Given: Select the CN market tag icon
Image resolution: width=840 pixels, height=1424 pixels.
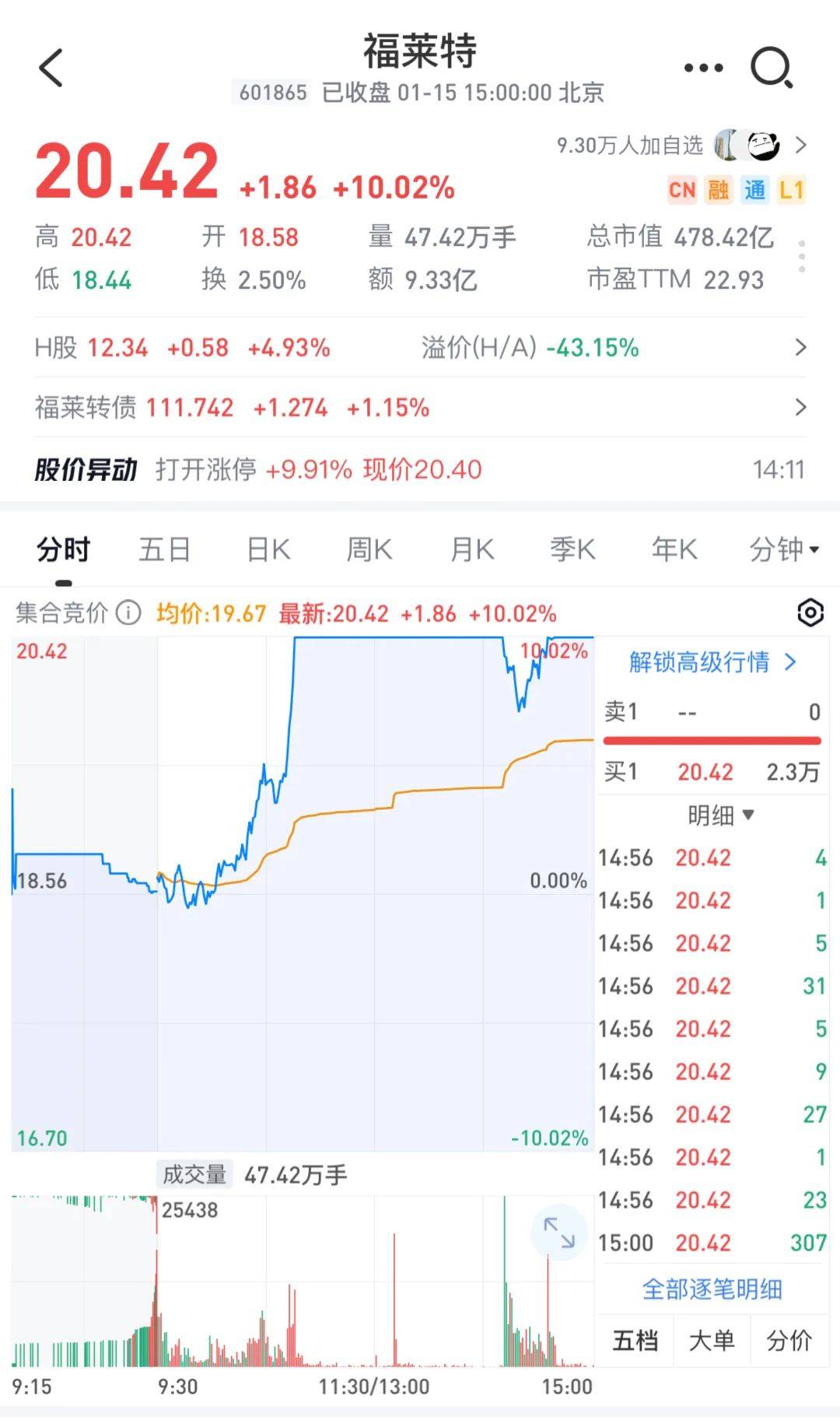Looking at the screenshot, I should 681,190.
